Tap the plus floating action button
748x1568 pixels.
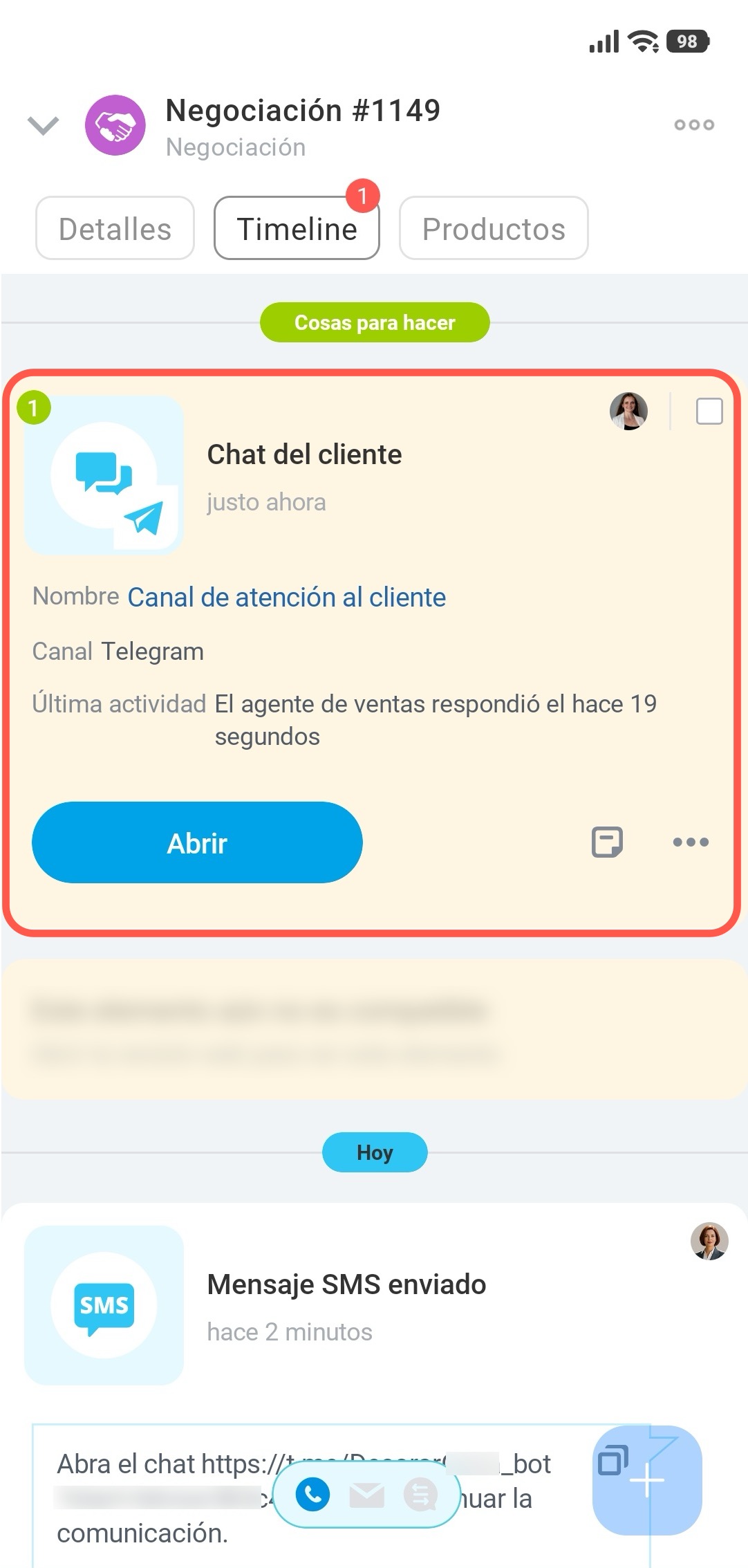[x=648, y=1481]
